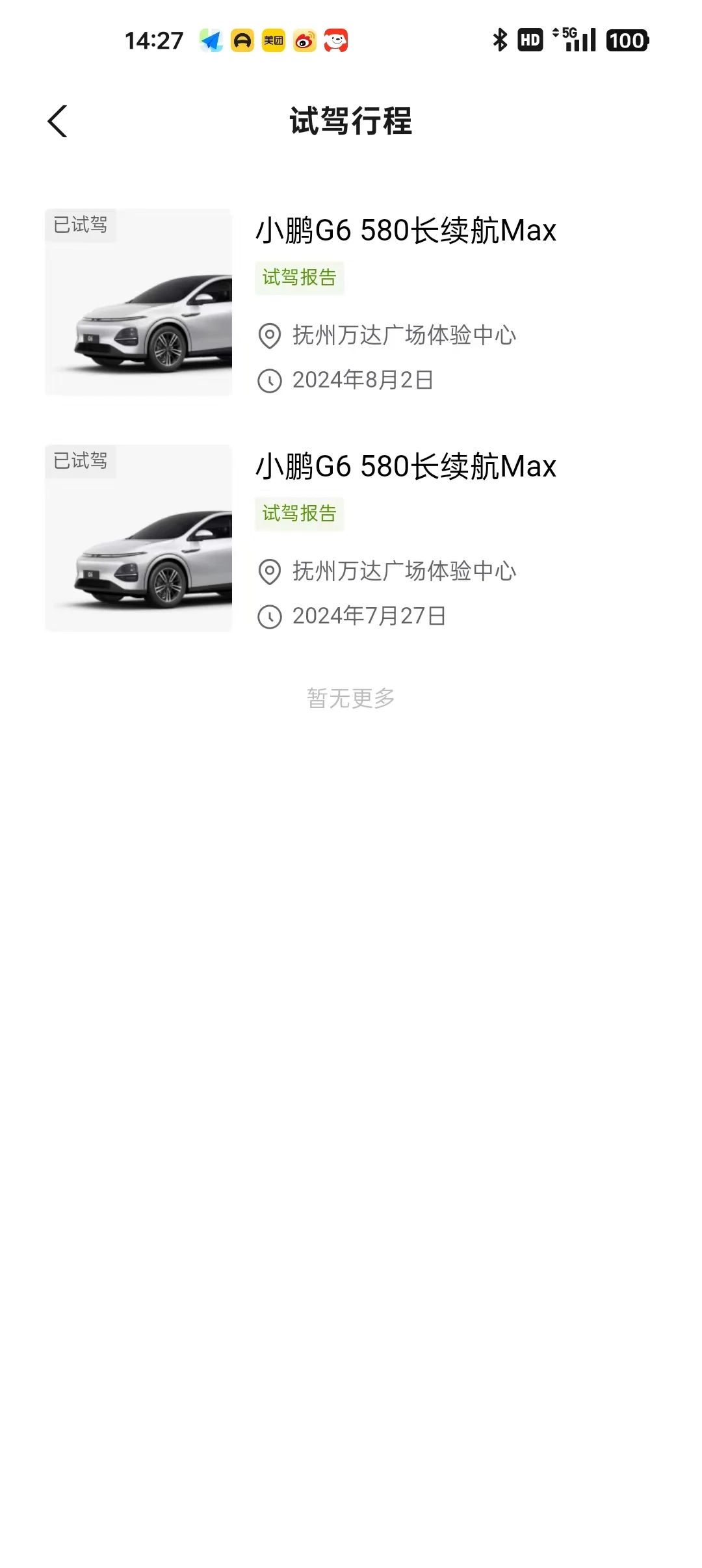Open the test-drive car image dated 2024年7月27日
The width and height of the screenshot is (702, 1568).
pos(138,538)
